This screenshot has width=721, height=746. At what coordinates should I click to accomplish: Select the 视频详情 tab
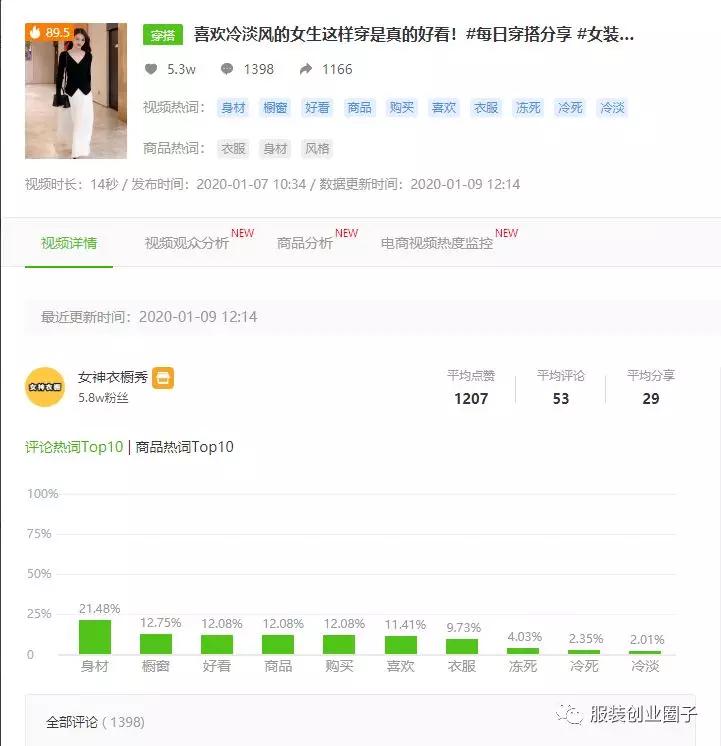[69, 243]
